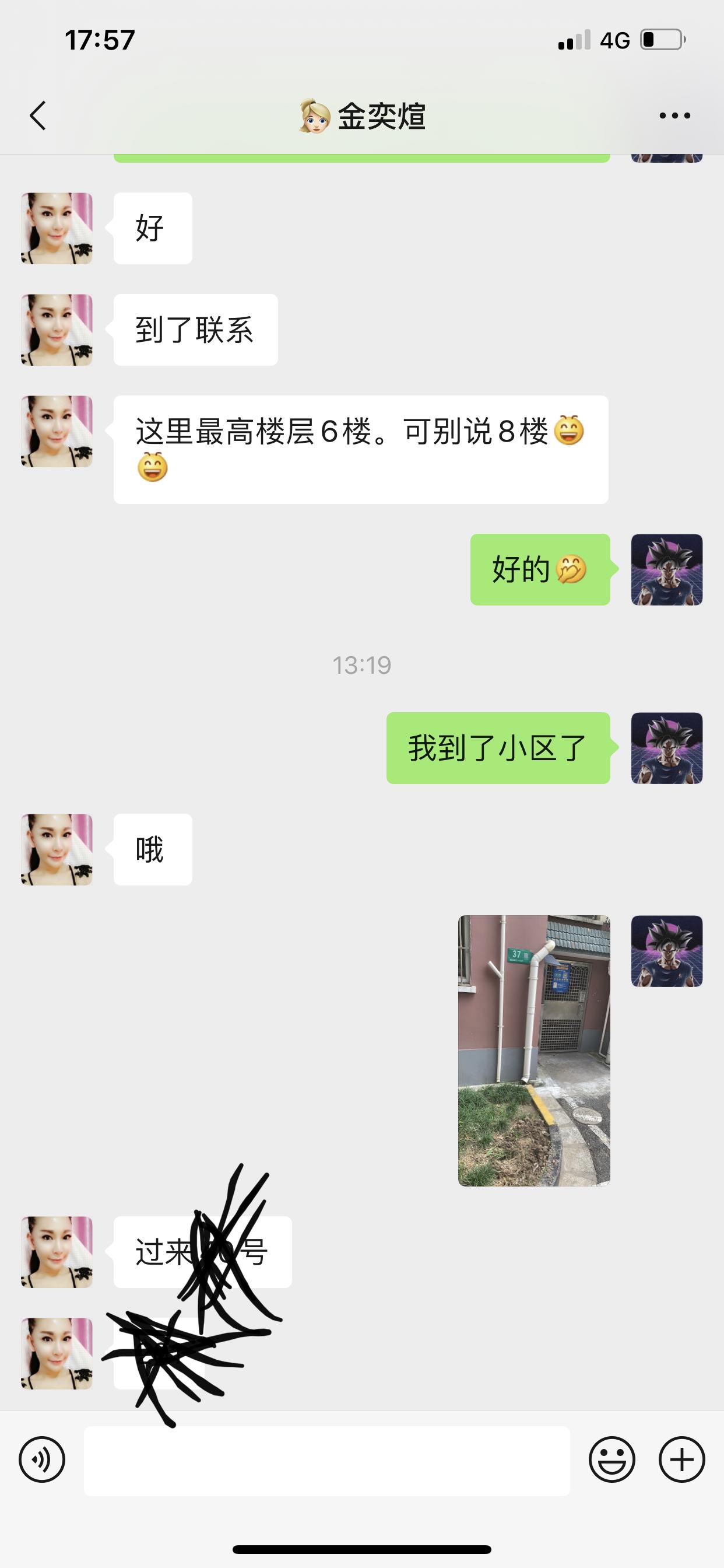This screenshot has width=724, height=1568.
Task: Open the chat info overflow menu
Action: tap(674, 116)
